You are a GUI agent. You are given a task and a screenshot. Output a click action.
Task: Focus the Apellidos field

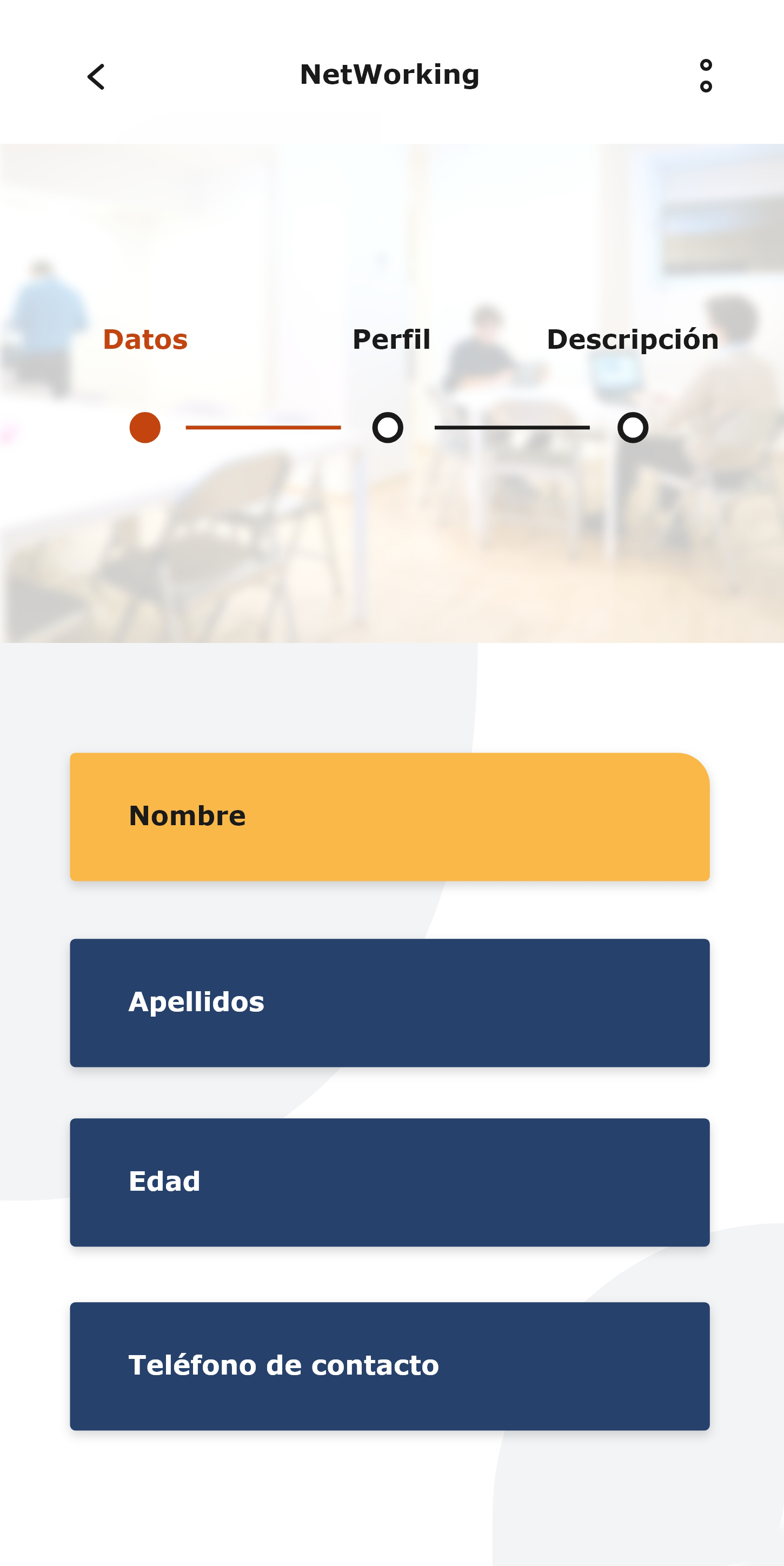click(390, 1003)
